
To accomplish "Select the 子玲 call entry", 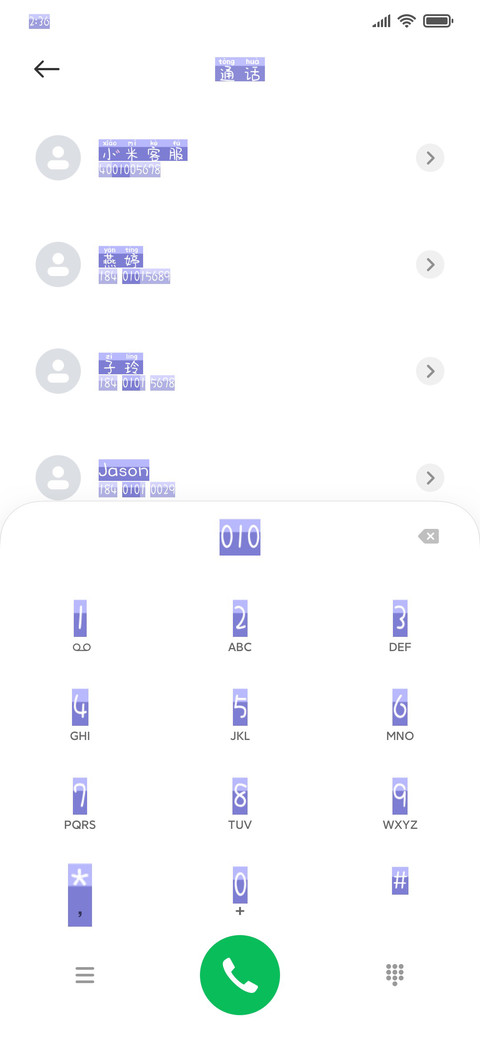I will coord(240,371).
